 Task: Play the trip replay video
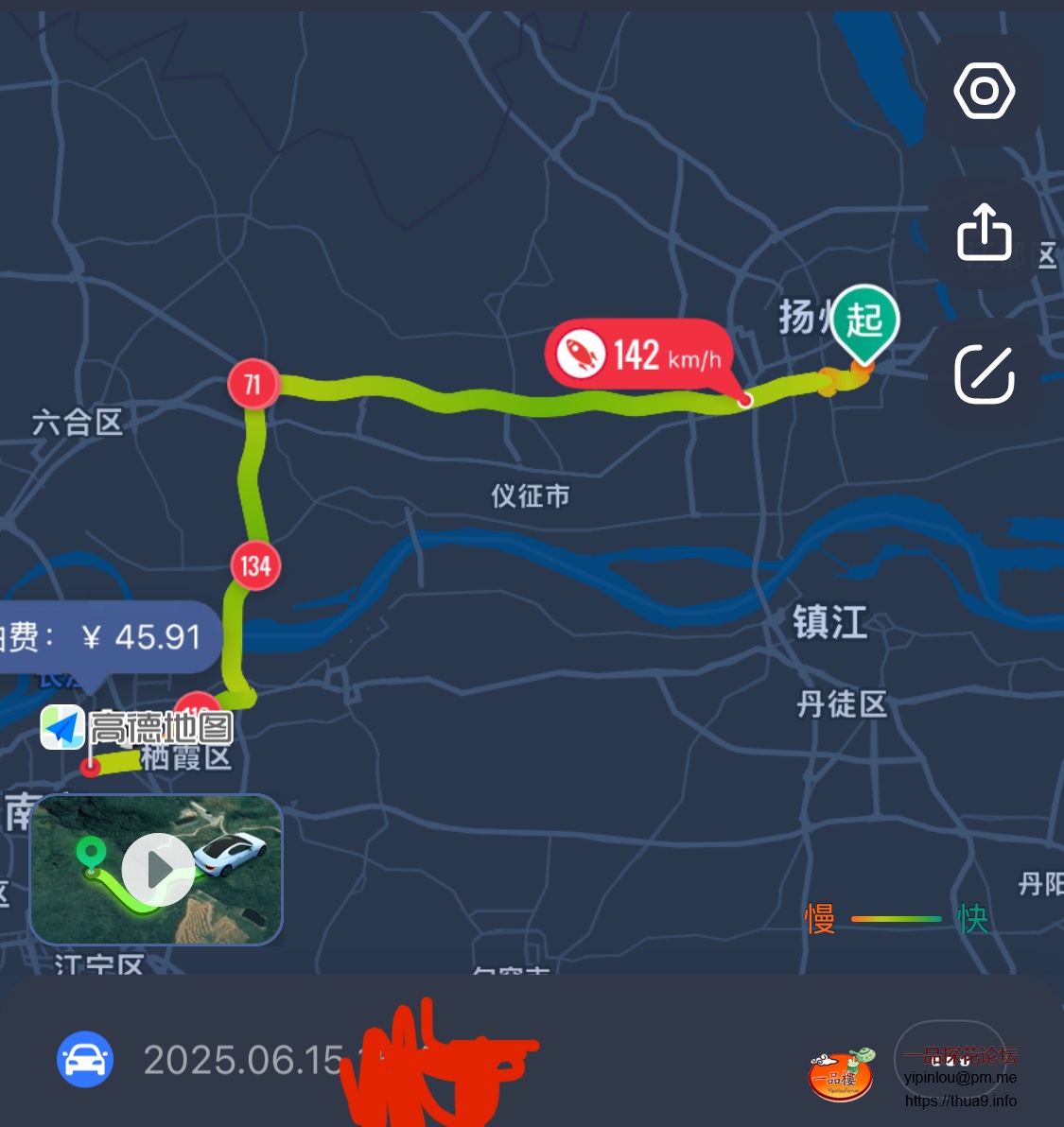[x=157, y=869]
